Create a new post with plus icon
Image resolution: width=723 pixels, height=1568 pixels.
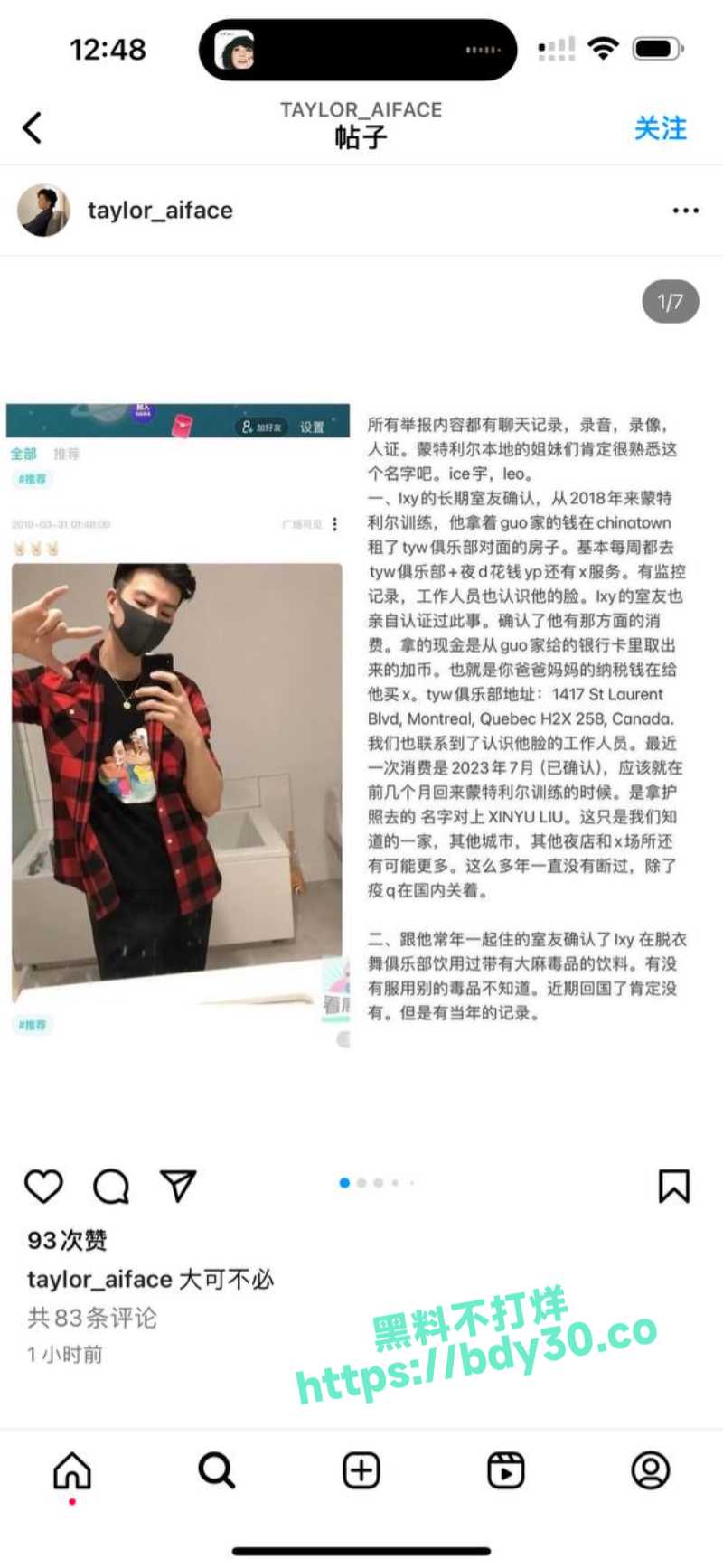pyautogui.click(x=361, y=1470)
